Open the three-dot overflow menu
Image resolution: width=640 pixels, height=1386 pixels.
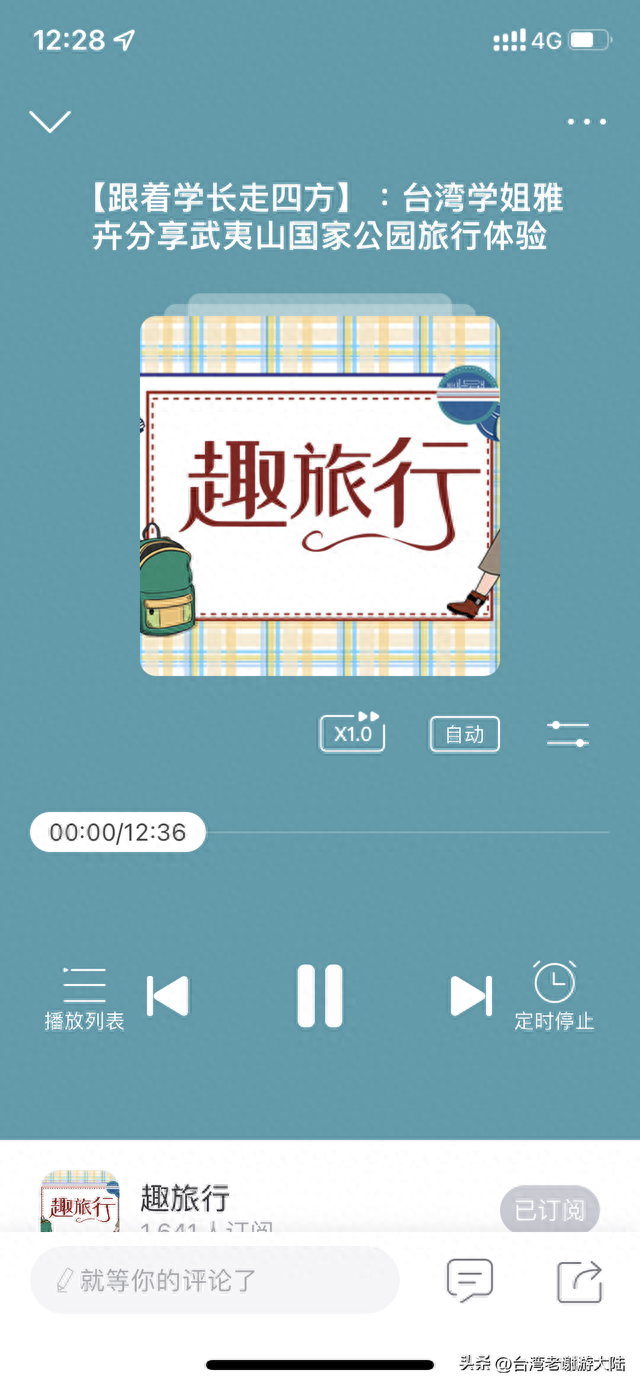click(x=586, y=122)
